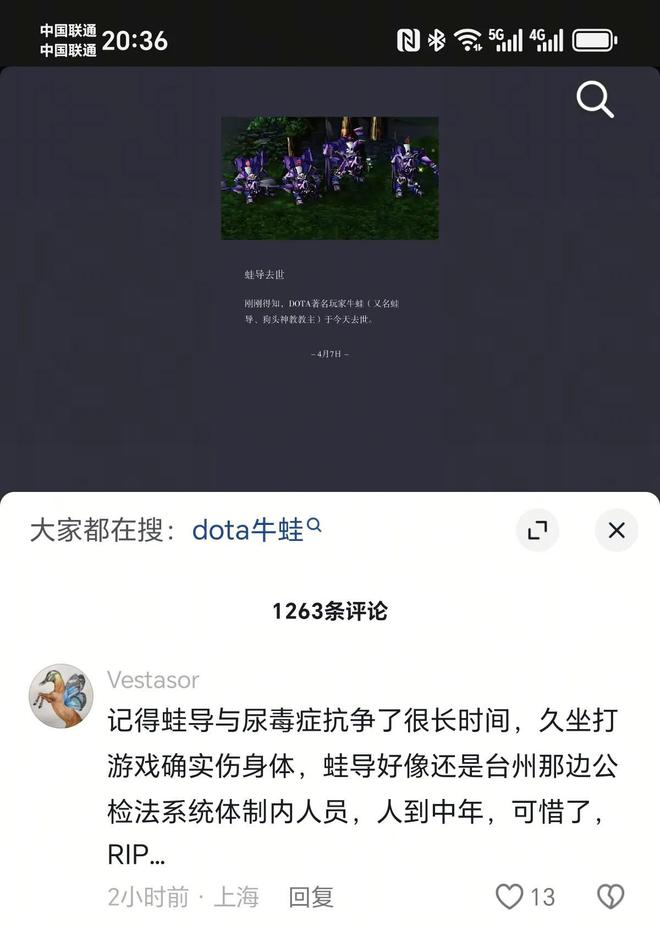Open the search magnifier icon
This screenshot has height=925, width=660.
(595, 100)
